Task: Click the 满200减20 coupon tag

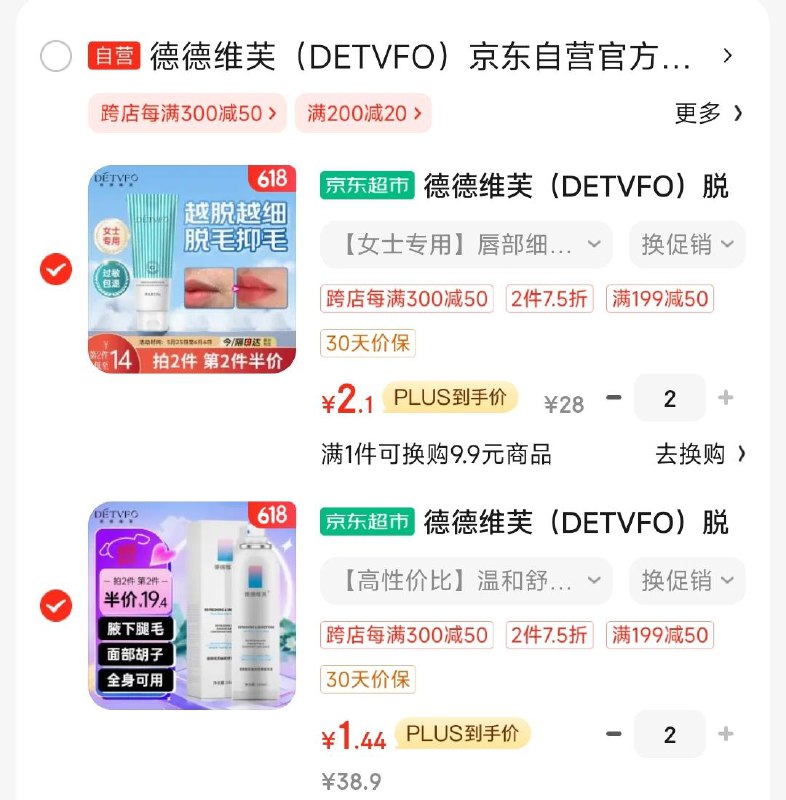Action: [360, 113]
